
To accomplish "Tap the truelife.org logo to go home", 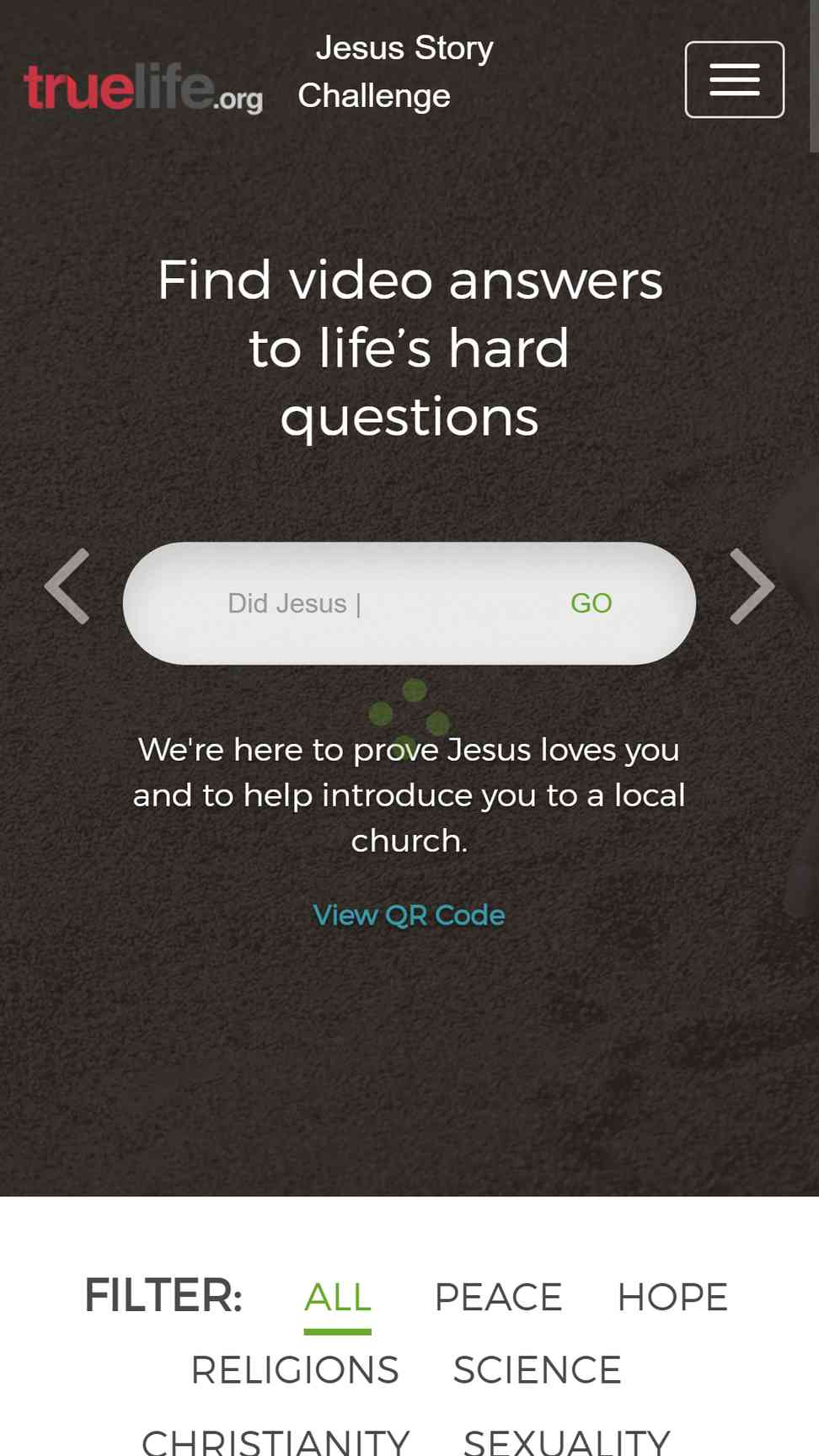I will (143, 88).
